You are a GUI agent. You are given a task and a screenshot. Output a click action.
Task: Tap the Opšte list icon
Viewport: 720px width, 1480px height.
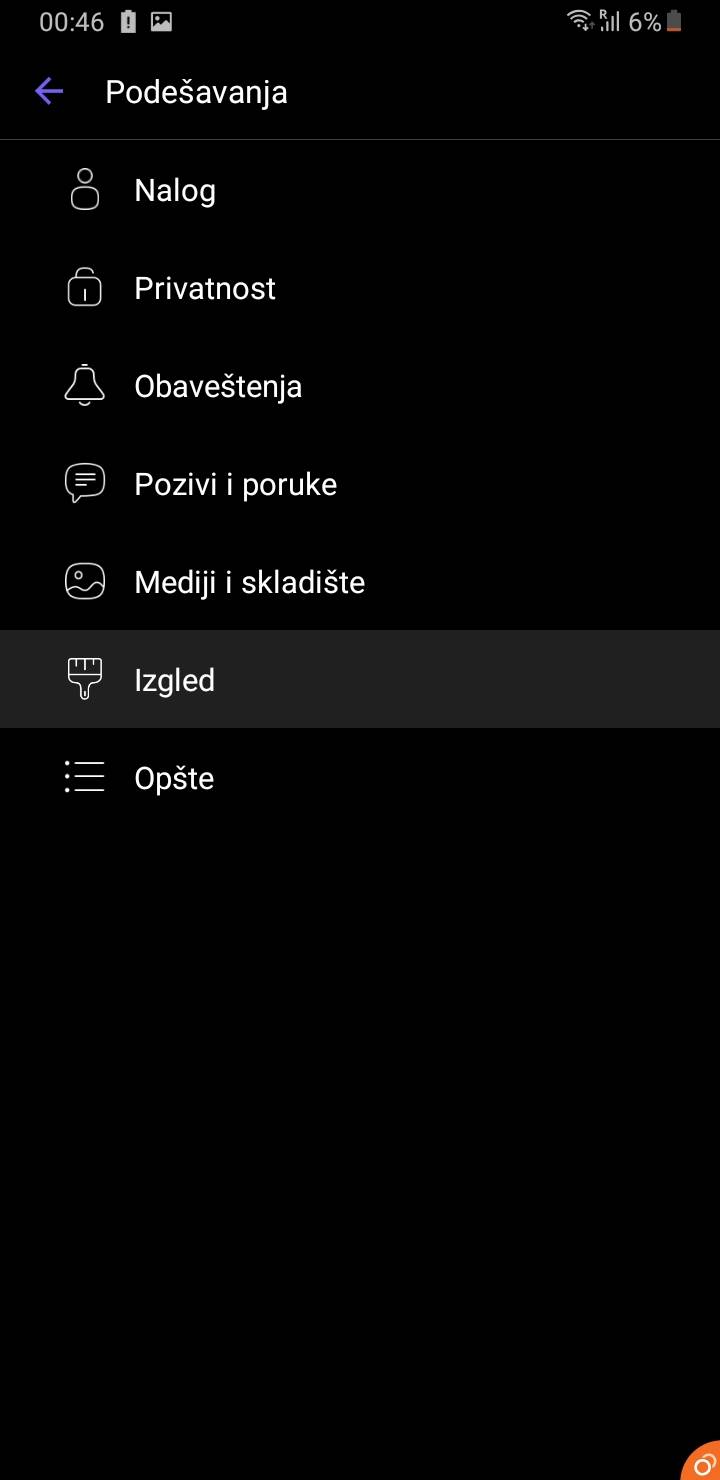[84, 777]
